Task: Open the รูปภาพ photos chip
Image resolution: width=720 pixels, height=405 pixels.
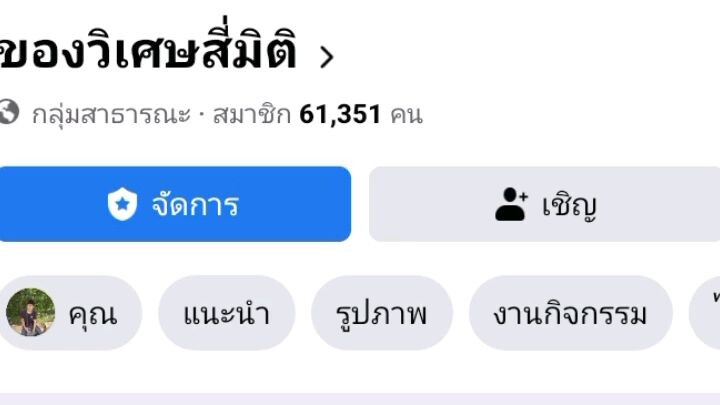Action: point(382,314)
